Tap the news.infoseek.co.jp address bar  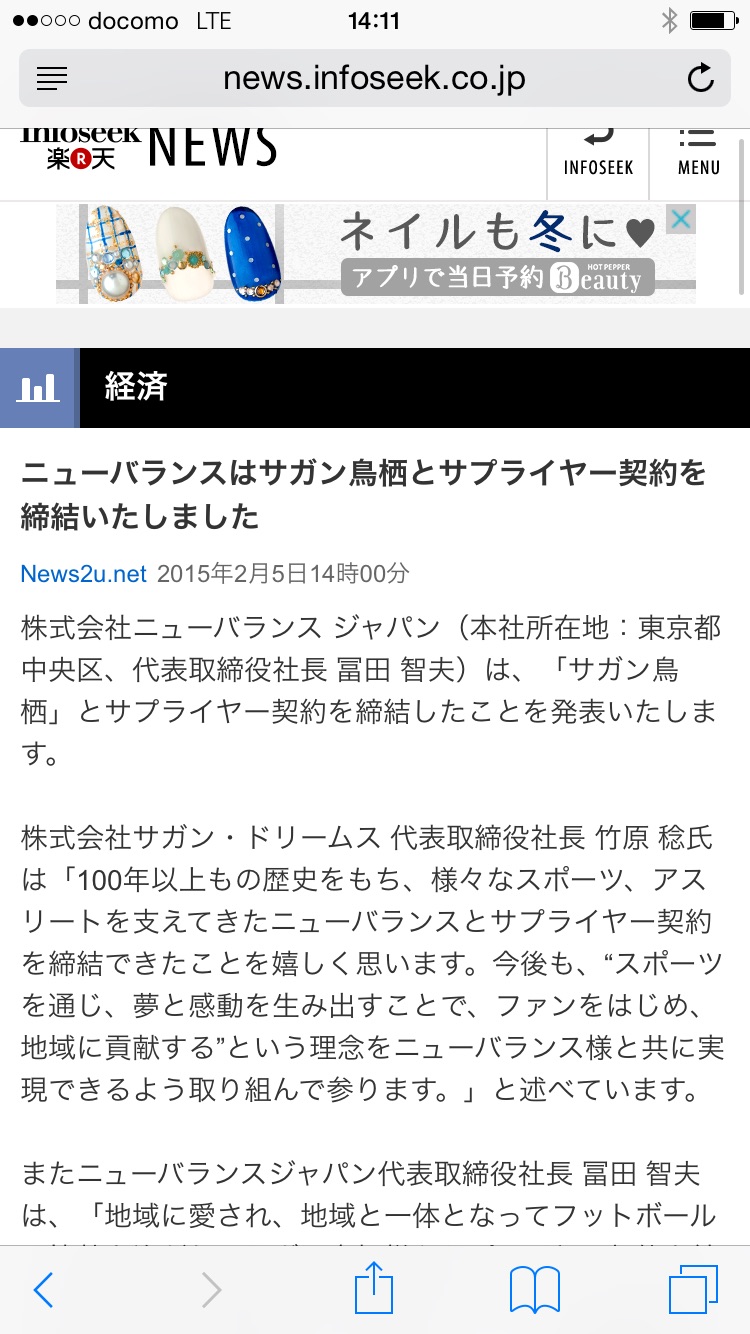[x=374, y=78]
